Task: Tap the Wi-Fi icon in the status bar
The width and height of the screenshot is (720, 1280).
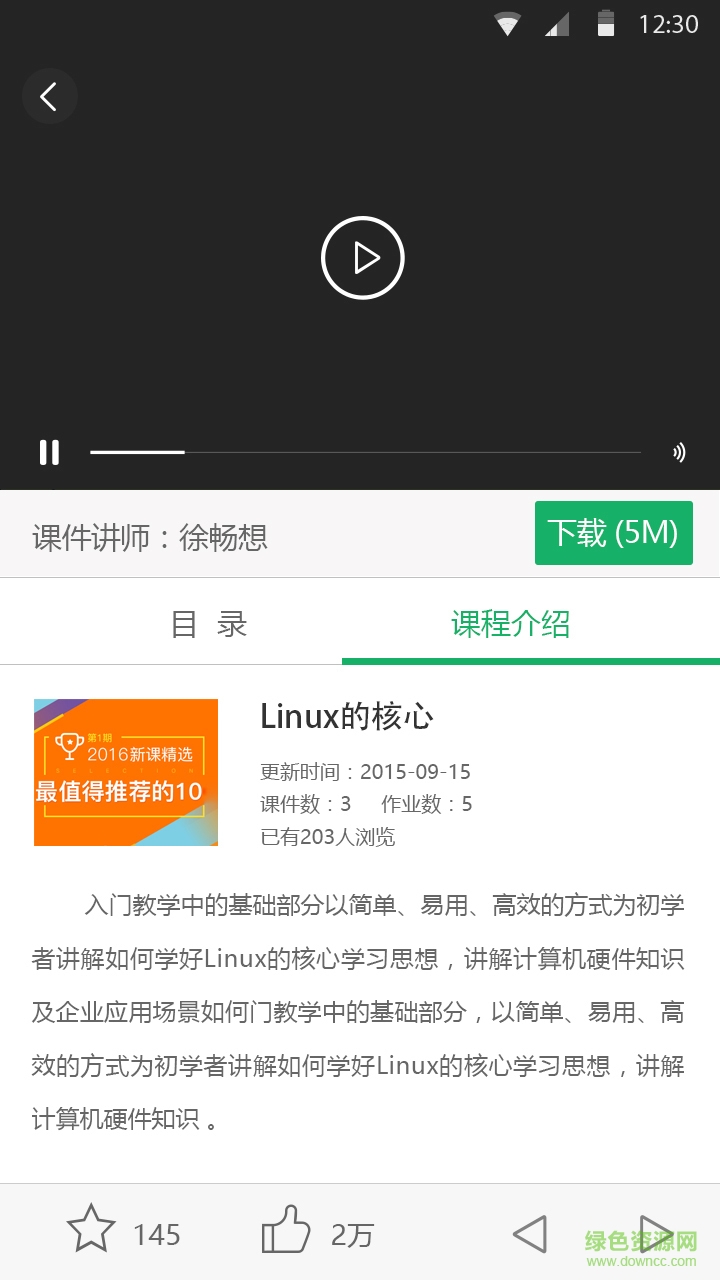Action: tap(509, 22)
